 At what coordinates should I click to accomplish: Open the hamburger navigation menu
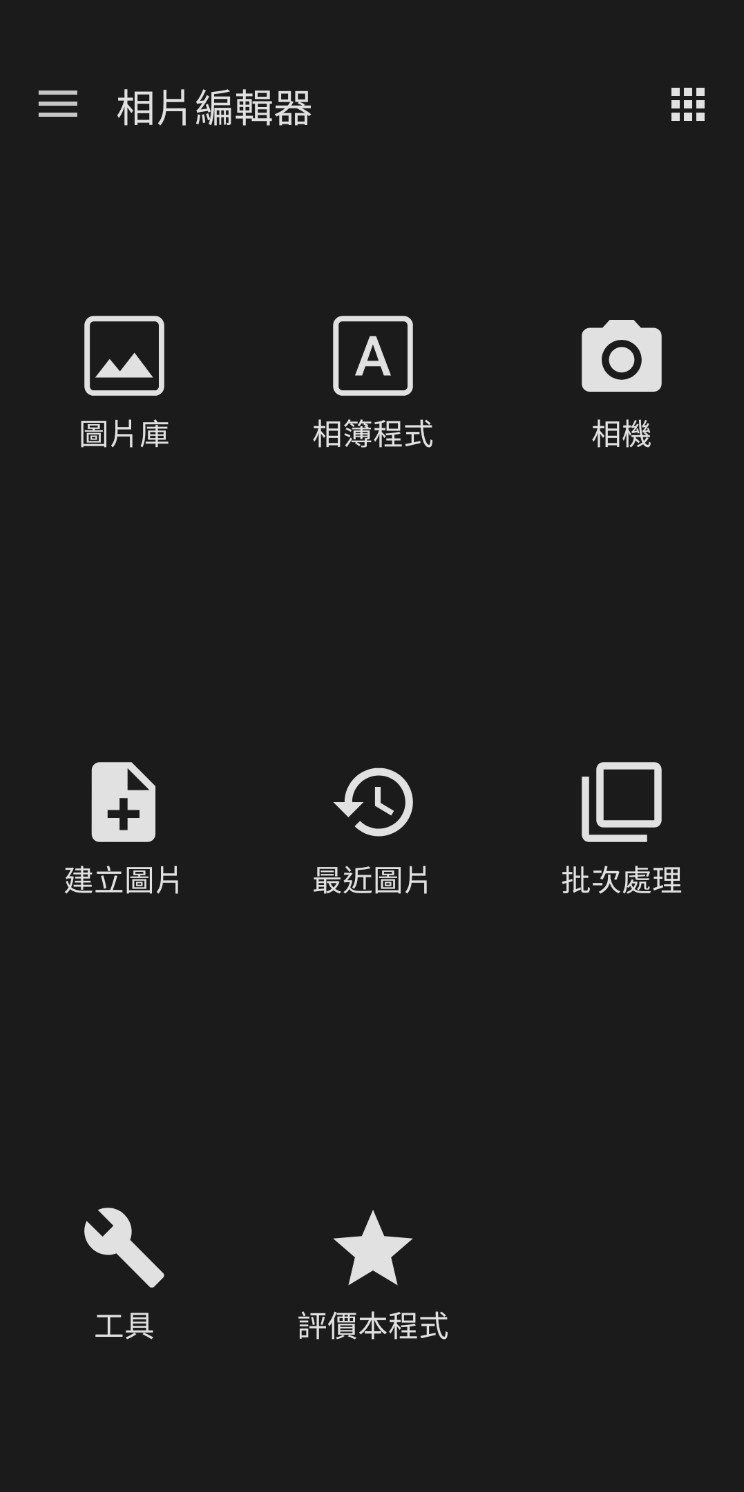tap(57, 106)
